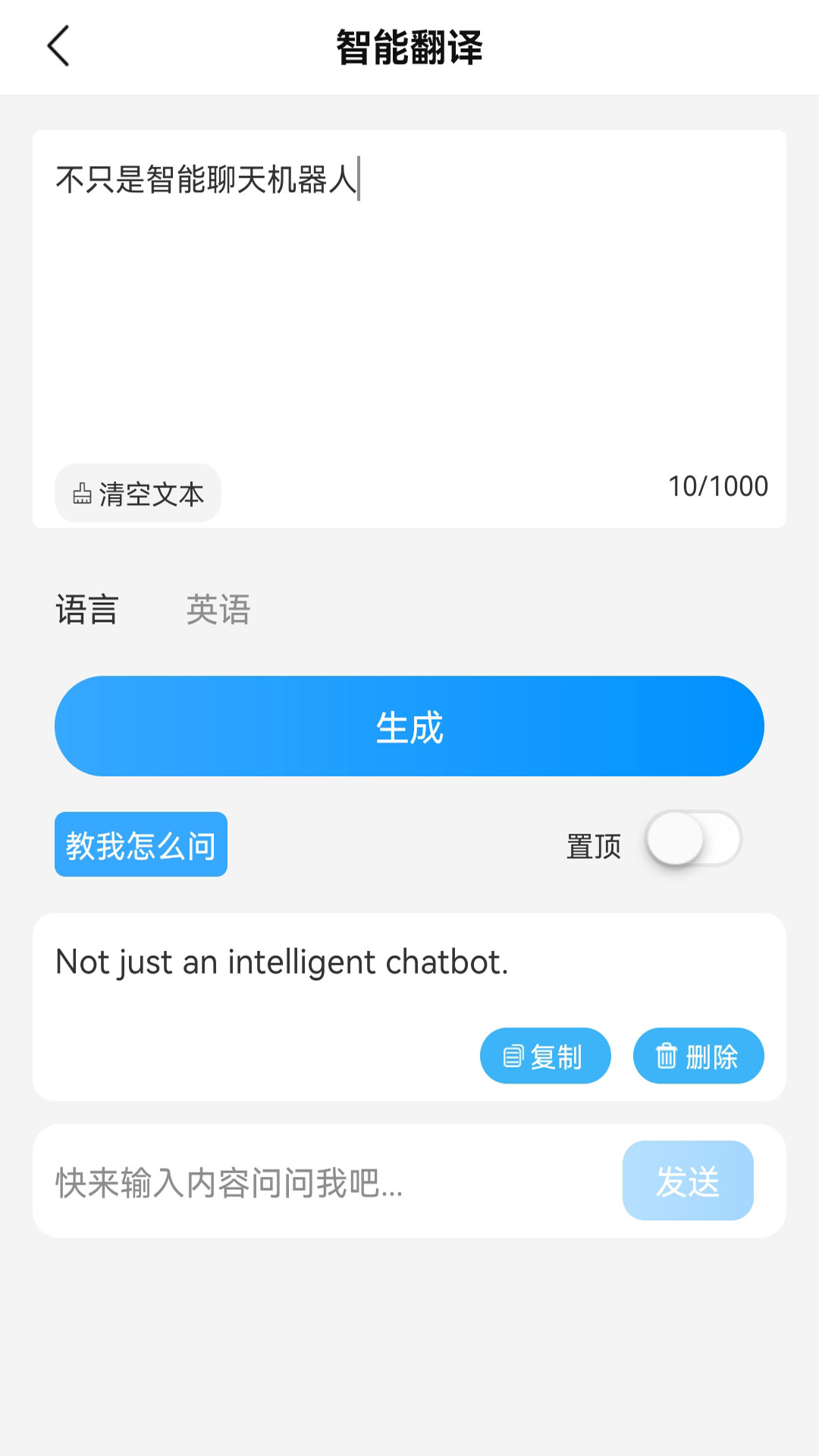The width and height of the screenshot is (819, 1456).
Task: Tap 复制 to copy the translation result
Action: (544, 1055)
